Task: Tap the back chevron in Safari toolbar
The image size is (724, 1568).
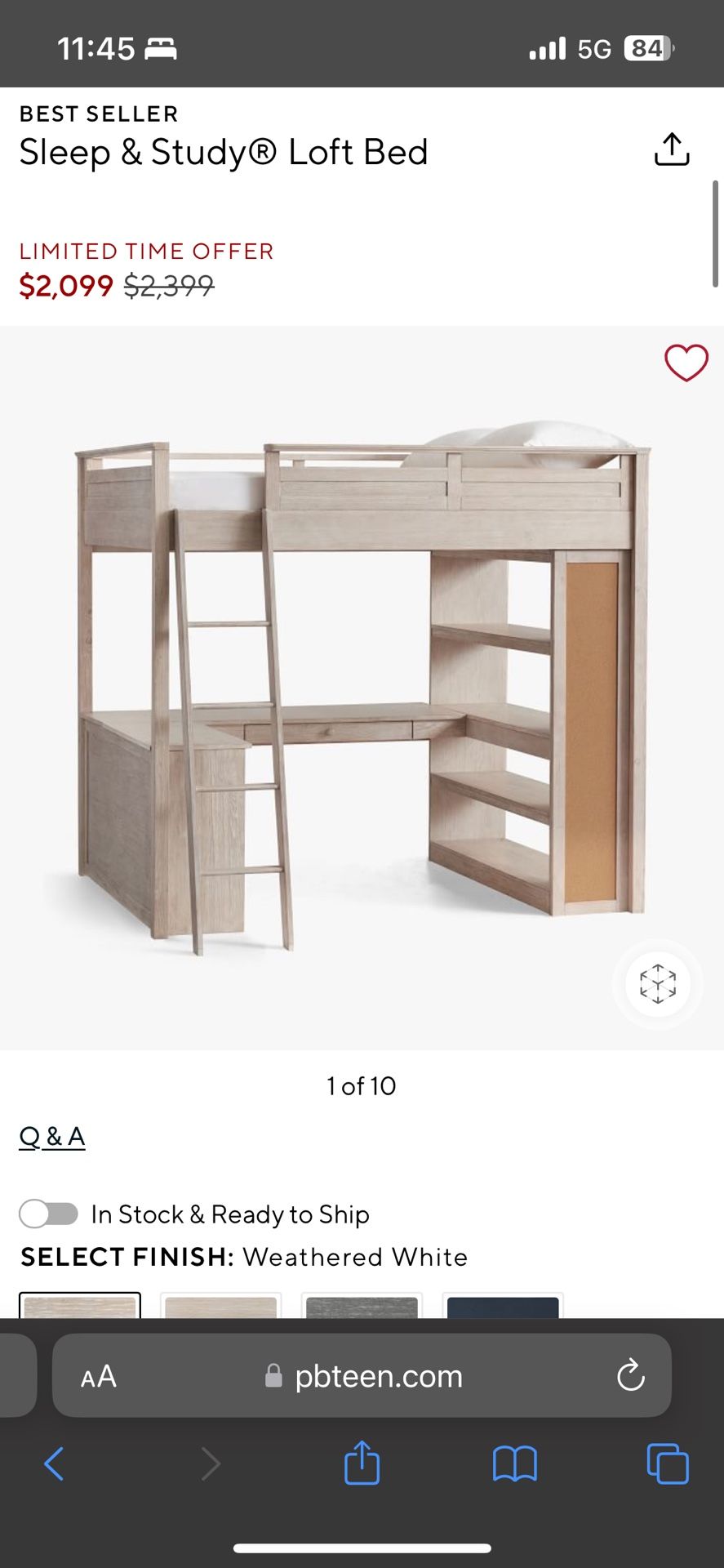Action: [x=54, y=1464]
